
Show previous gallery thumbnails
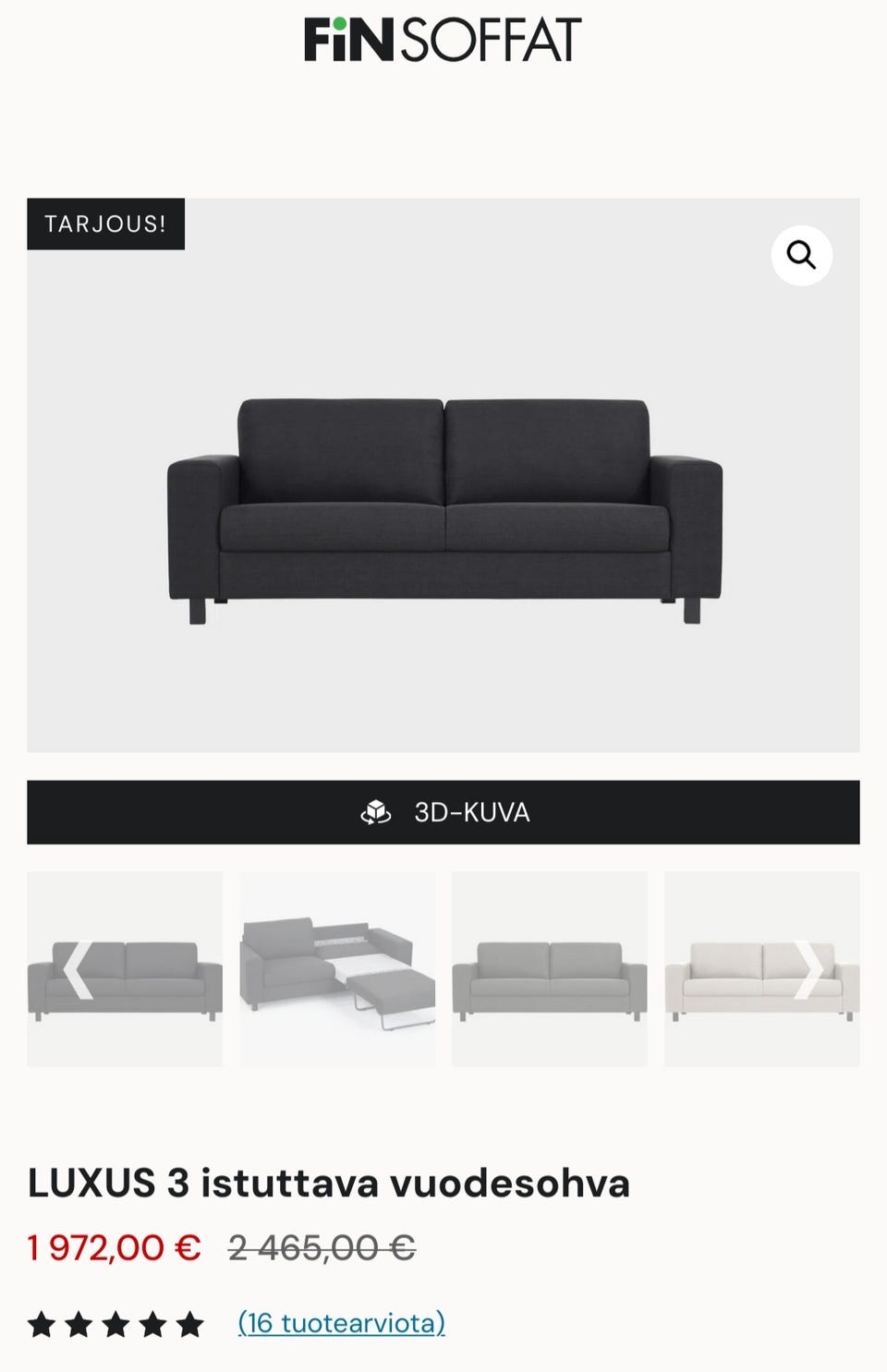coord(78,969)
